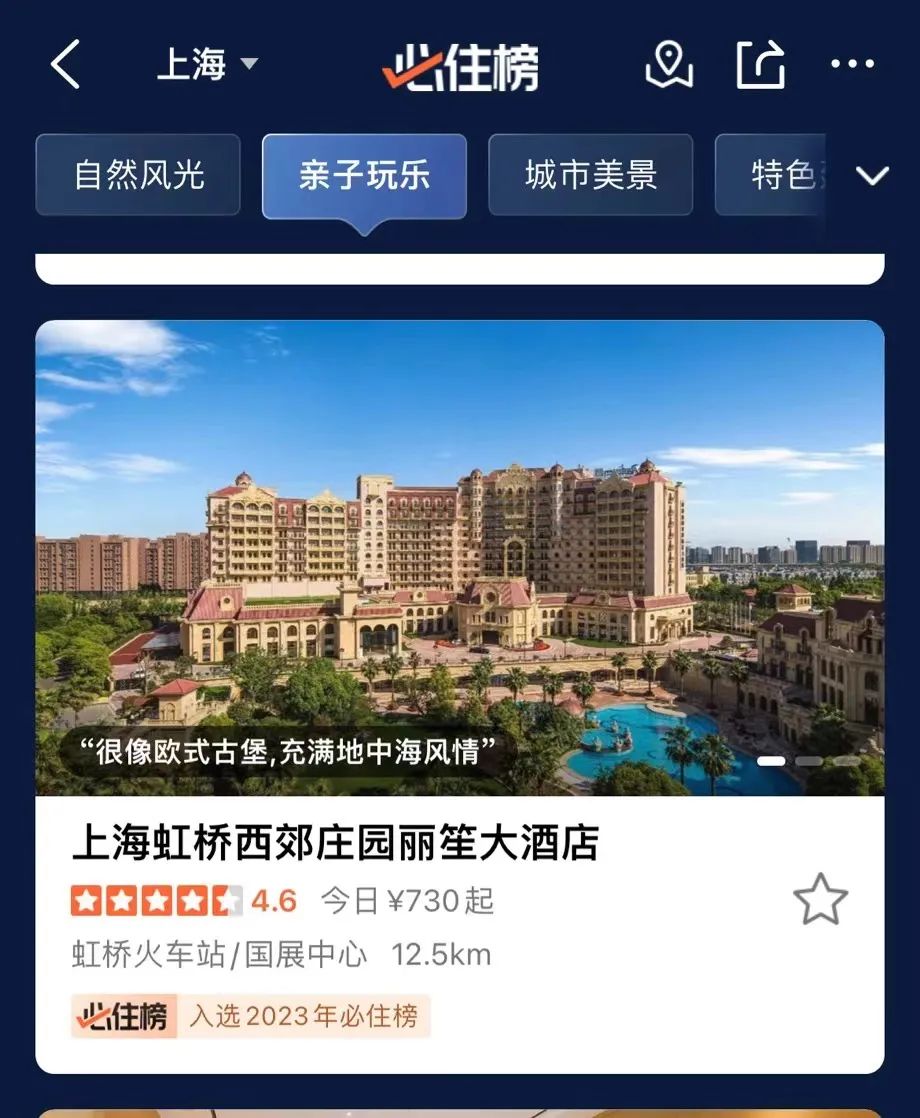The image size is (920, 1118).
Task: Open the 上海 city dropdown
Action: pos(206,65)
